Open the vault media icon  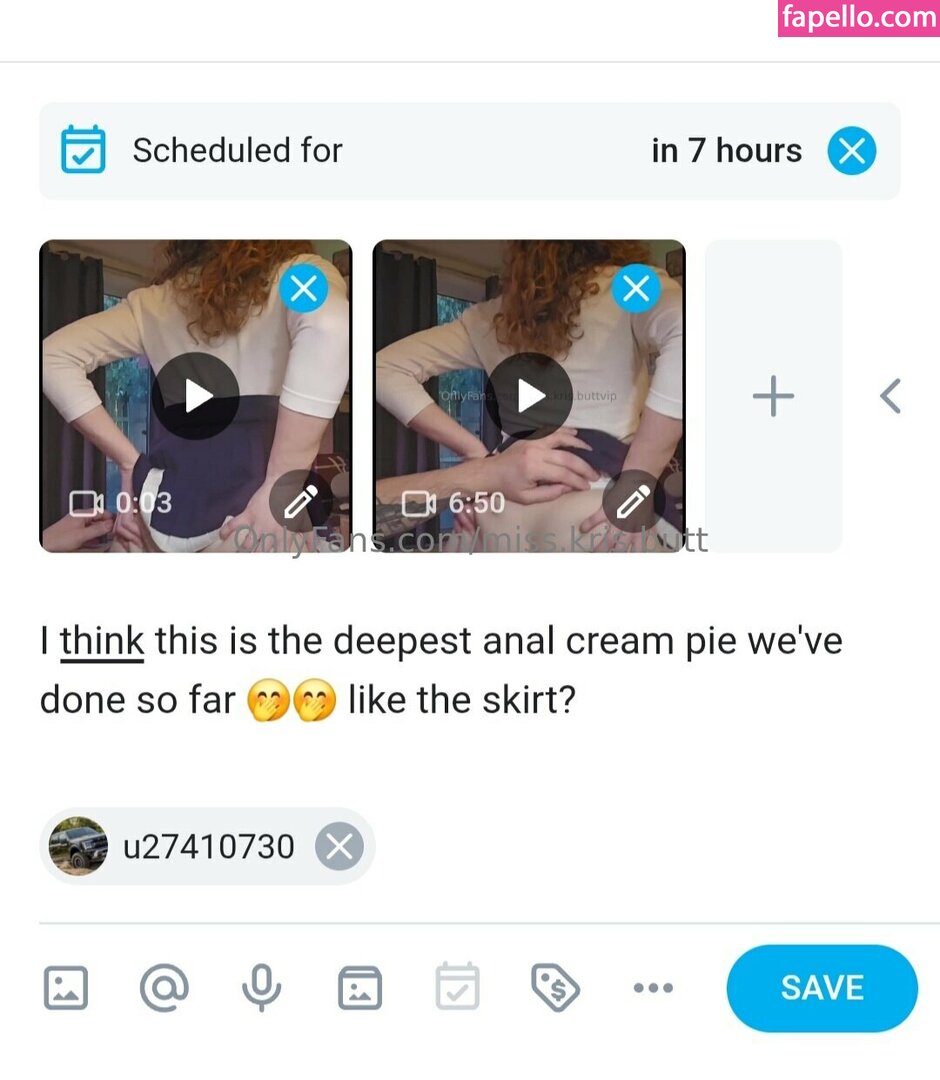[x=360, y=988]
